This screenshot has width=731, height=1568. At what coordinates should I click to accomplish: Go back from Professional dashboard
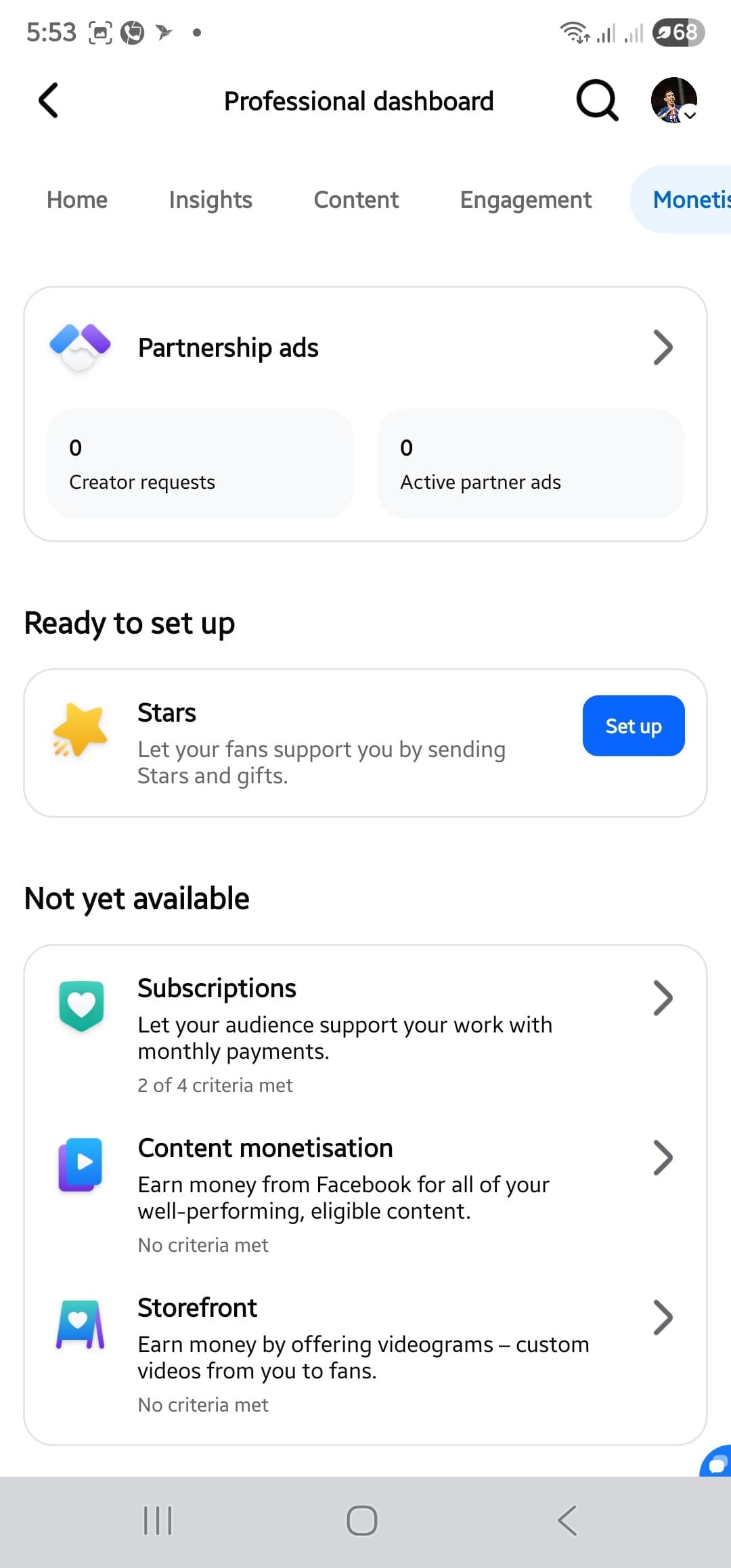pos(49,101)
